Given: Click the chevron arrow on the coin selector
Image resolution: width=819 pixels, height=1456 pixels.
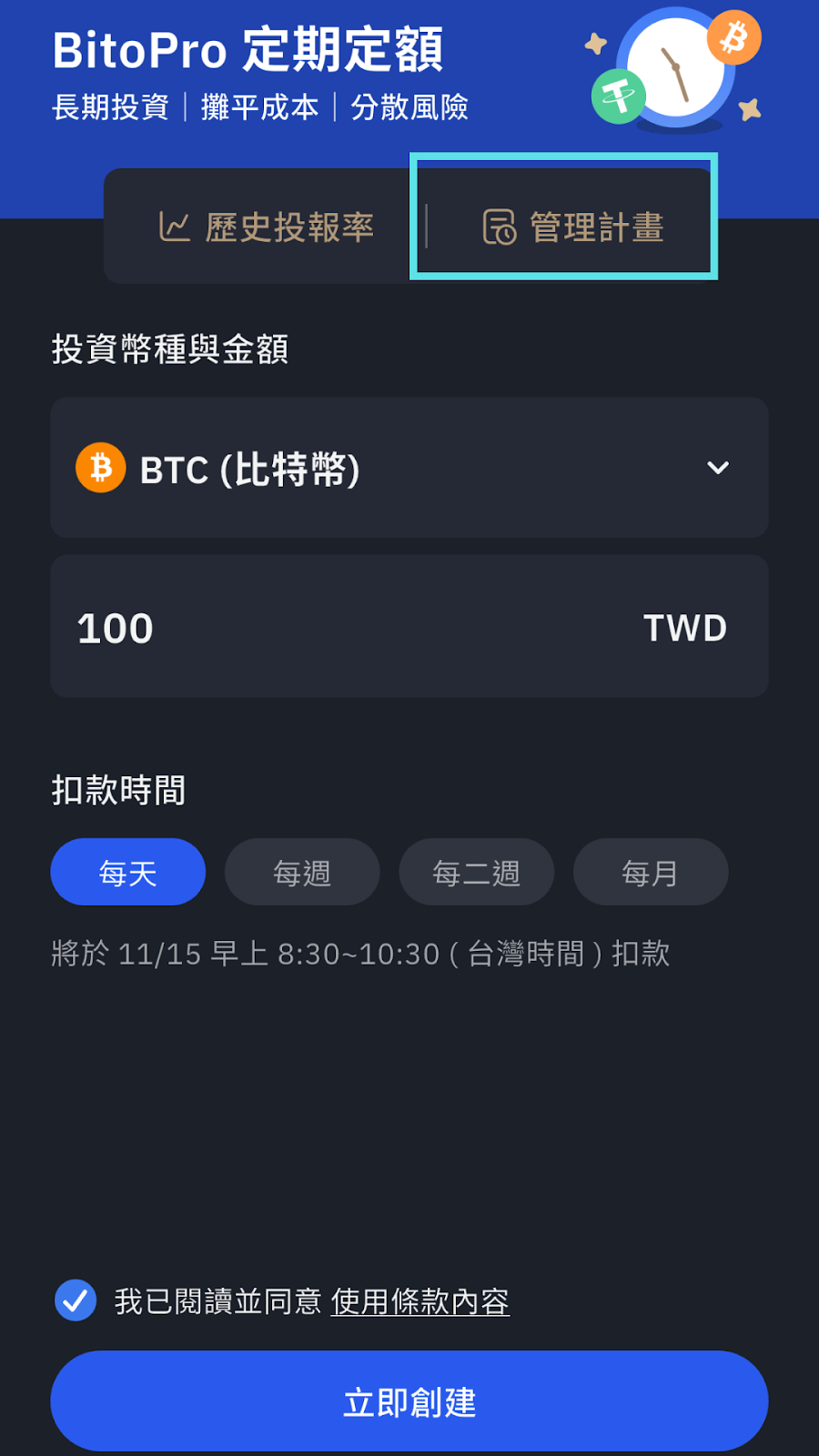Looking at the screenshot, I should (x=718, y=468).
